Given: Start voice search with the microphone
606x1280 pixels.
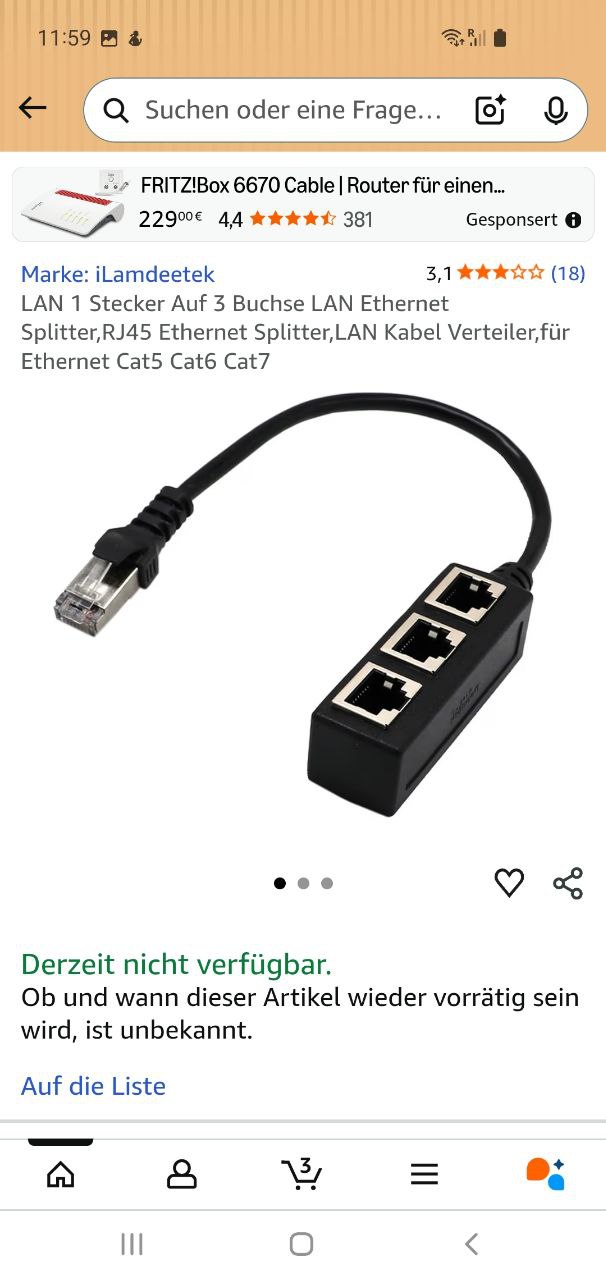Looking at the screenshot, I should tap(555, 110).
